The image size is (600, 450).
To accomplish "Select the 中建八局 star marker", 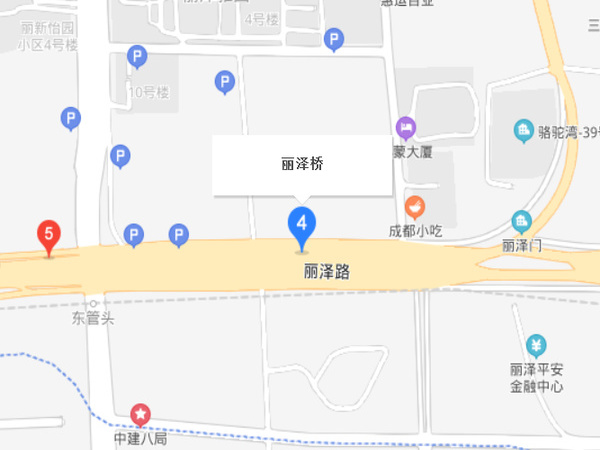I will click(141, 413).
